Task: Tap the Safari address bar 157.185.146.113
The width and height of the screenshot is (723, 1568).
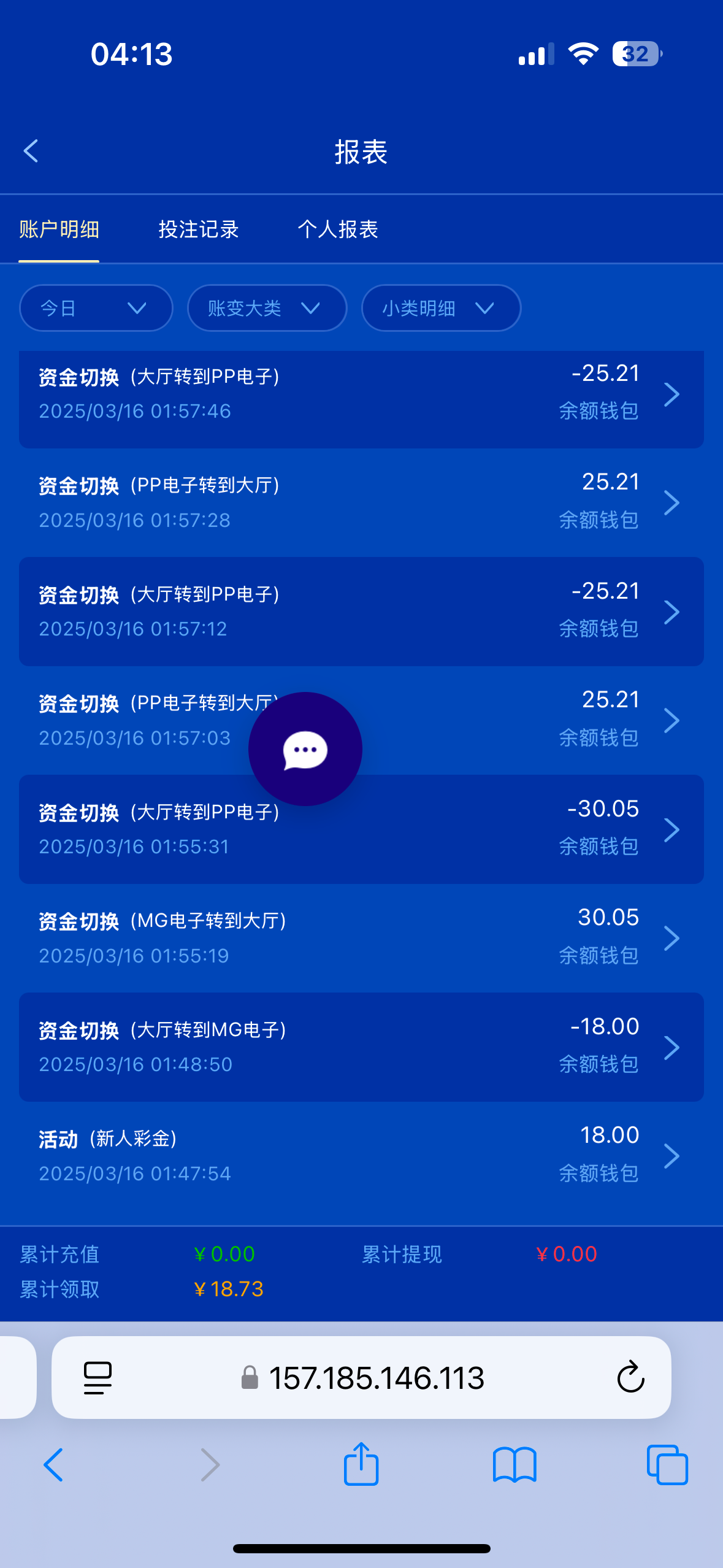Action: [x=362, y=1378]
